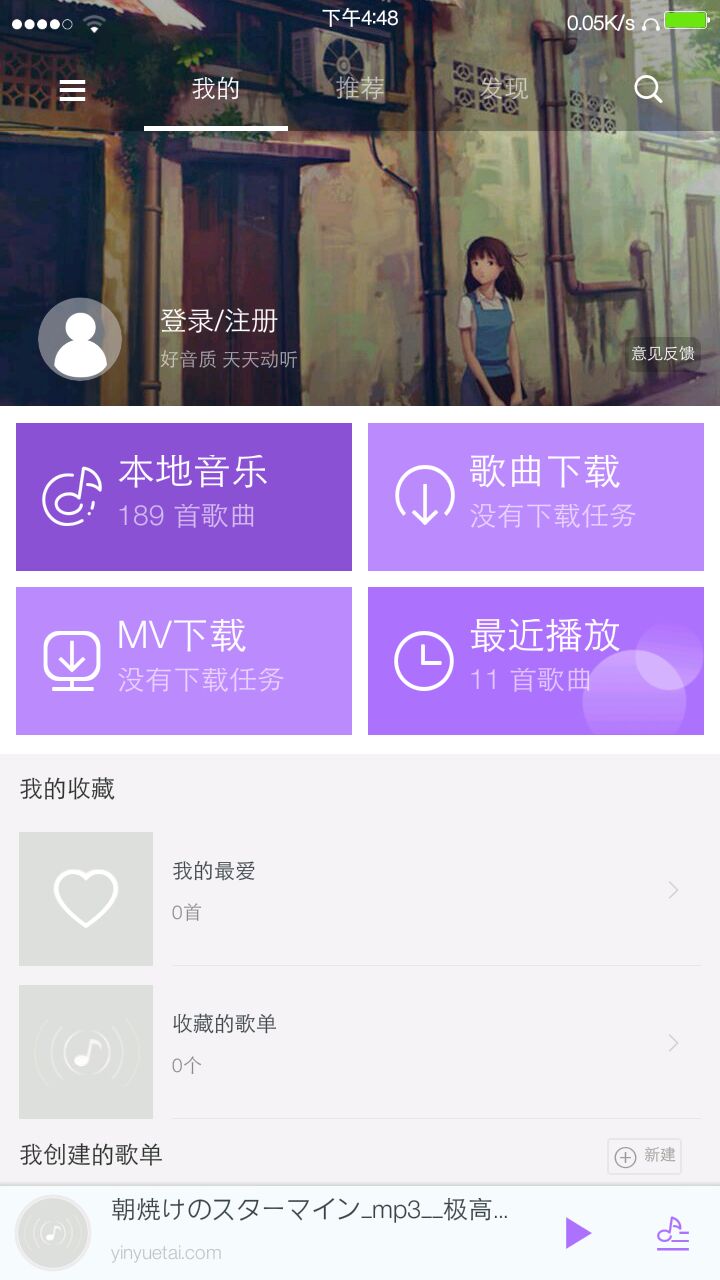Open the MV下载 tile

point(184,661)
